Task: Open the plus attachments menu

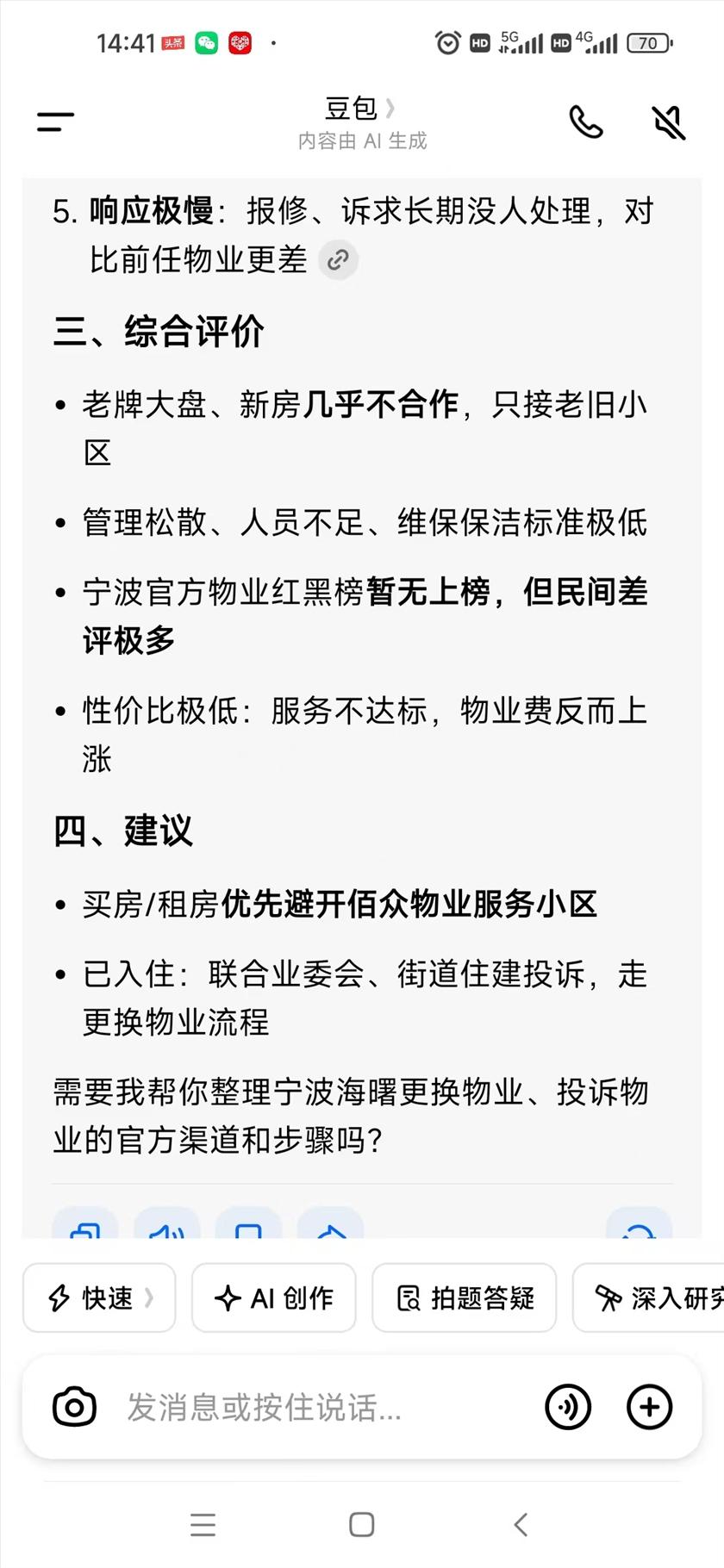Action: (x=648, y=1407)
